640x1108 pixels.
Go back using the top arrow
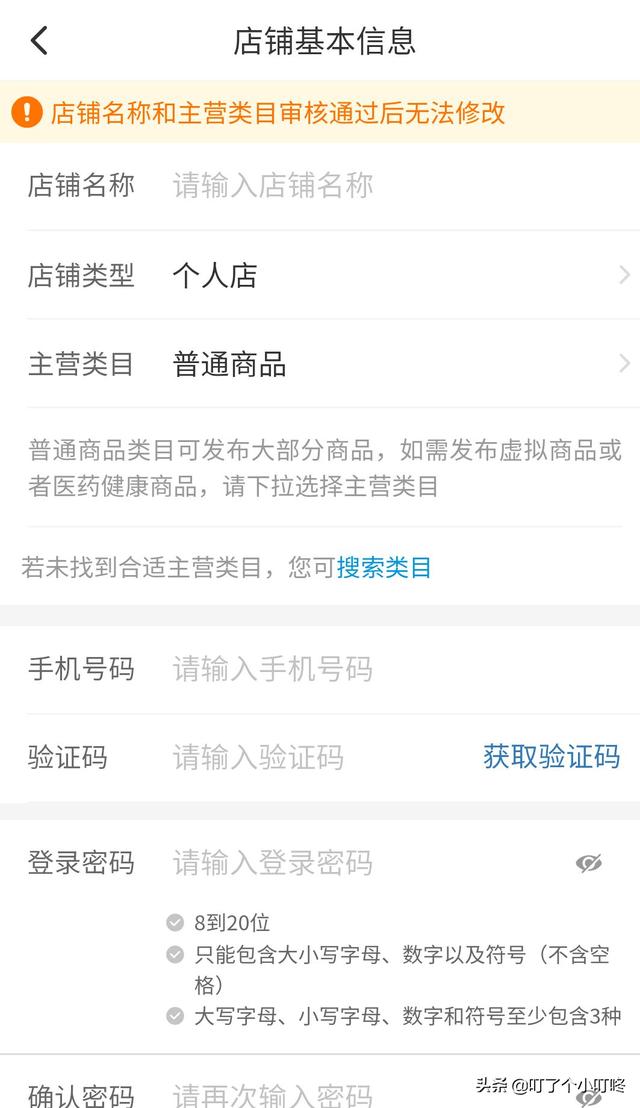[x=40, y=40]
